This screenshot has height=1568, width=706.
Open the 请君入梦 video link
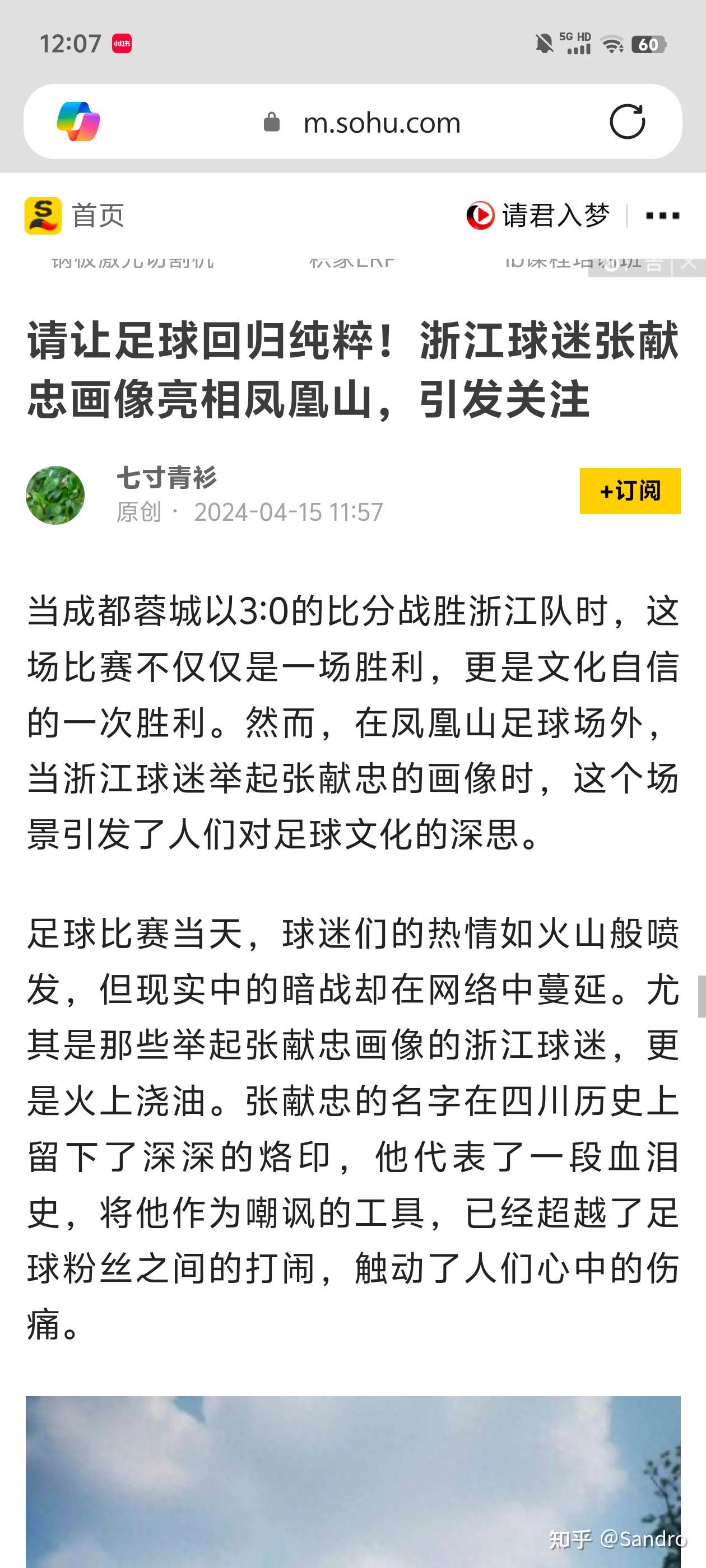click(x=538, y=216)
